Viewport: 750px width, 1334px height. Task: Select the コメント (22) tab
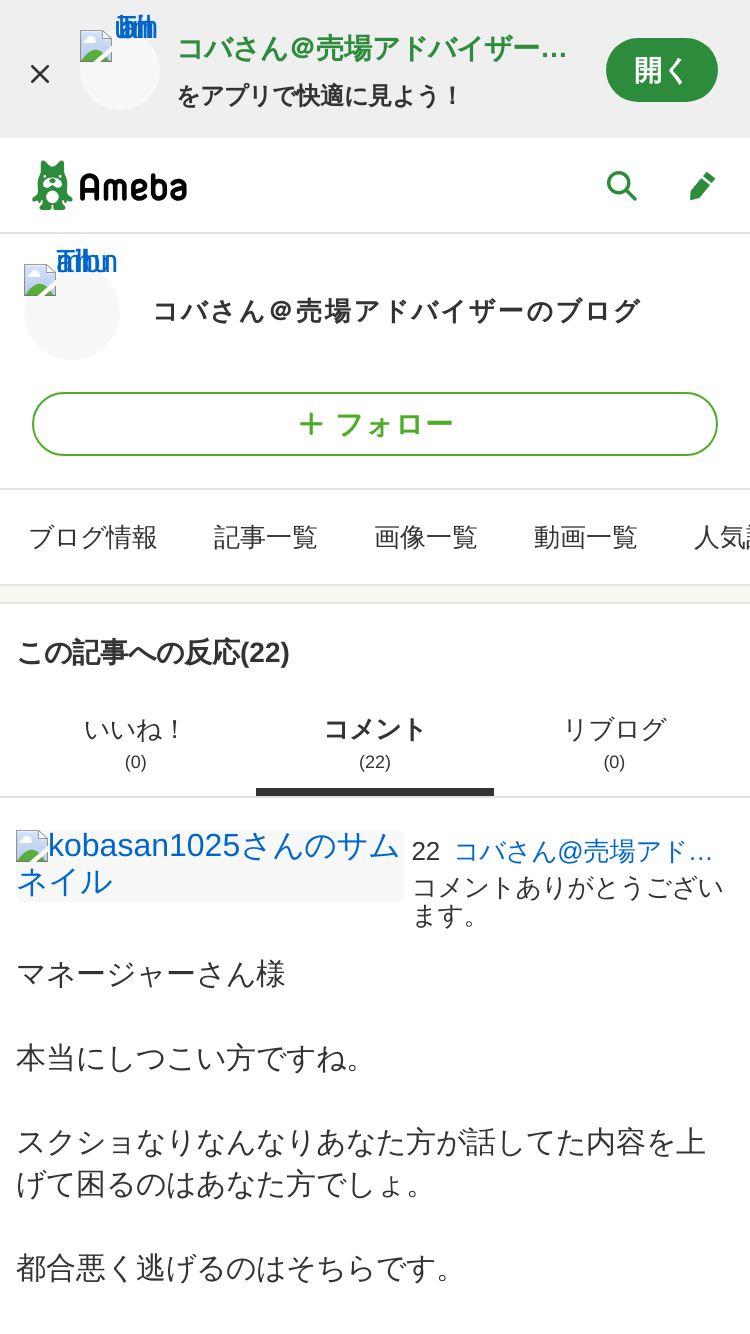coord(375,743)
